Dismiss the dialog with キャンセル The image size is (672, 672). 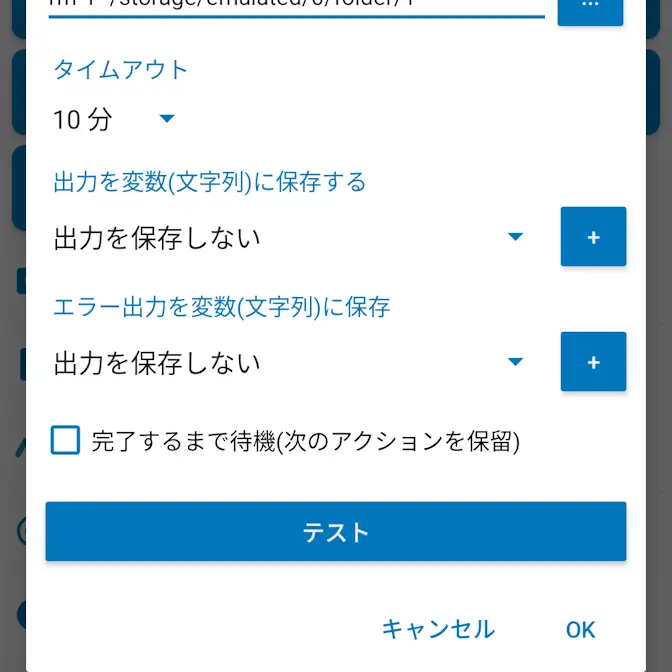coord(438,630)
